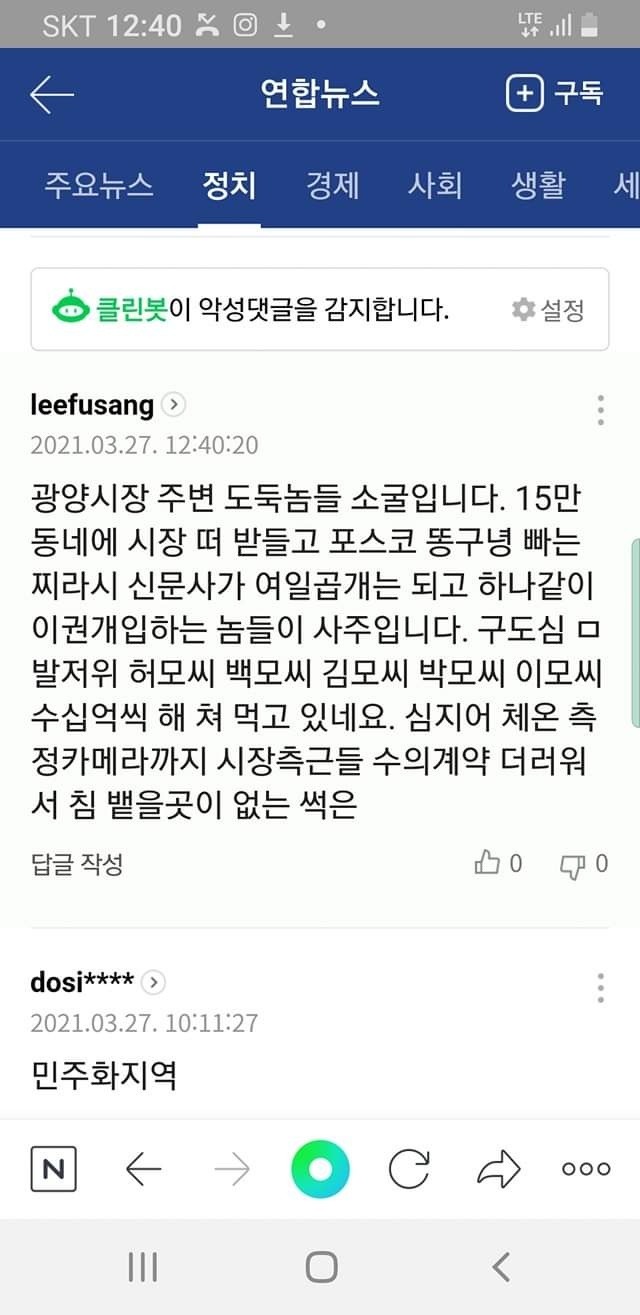Select the 정치 tab

[229, 185]
